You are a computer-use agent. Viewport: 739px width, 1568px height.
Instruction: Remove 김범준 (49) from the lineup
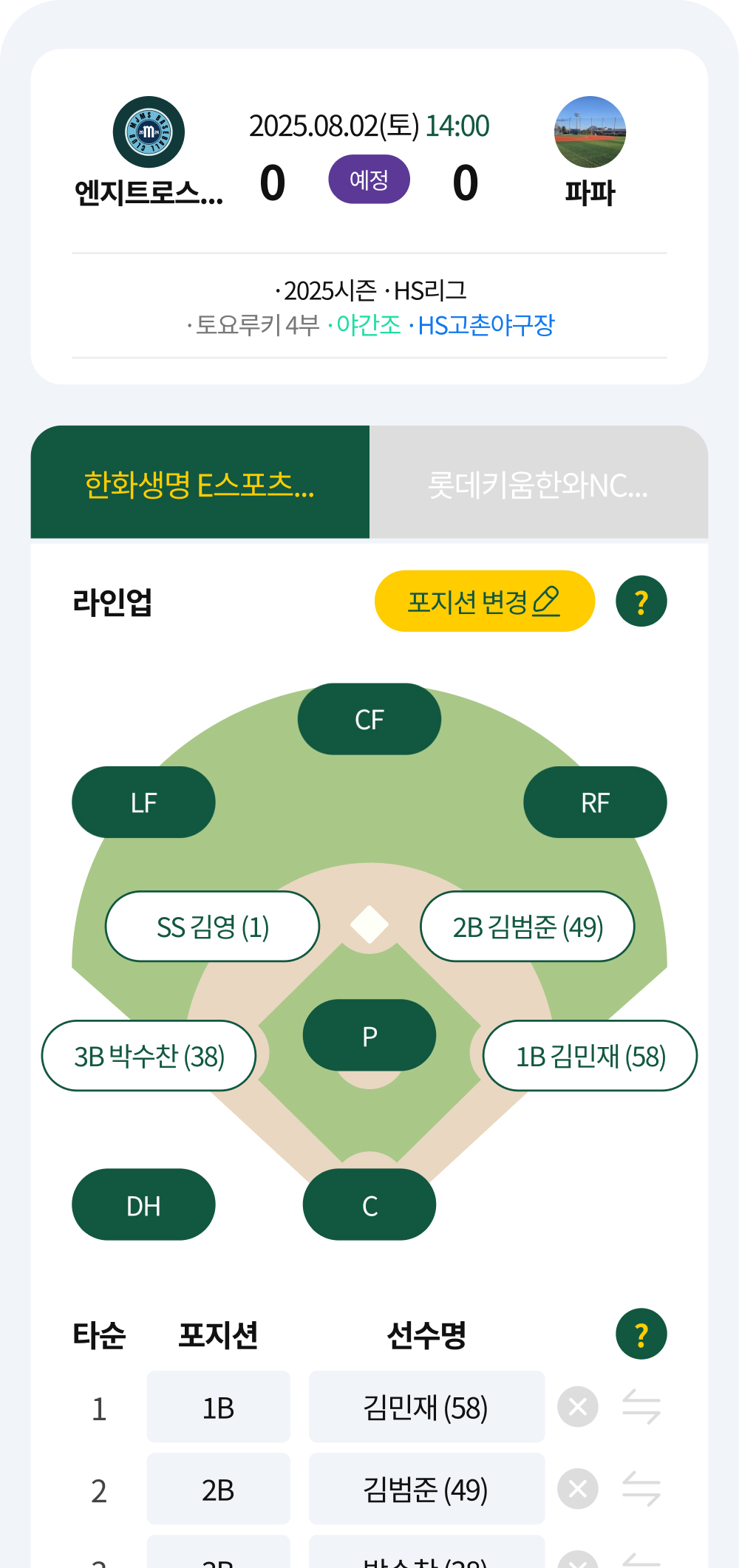[x=579, y=1490]
